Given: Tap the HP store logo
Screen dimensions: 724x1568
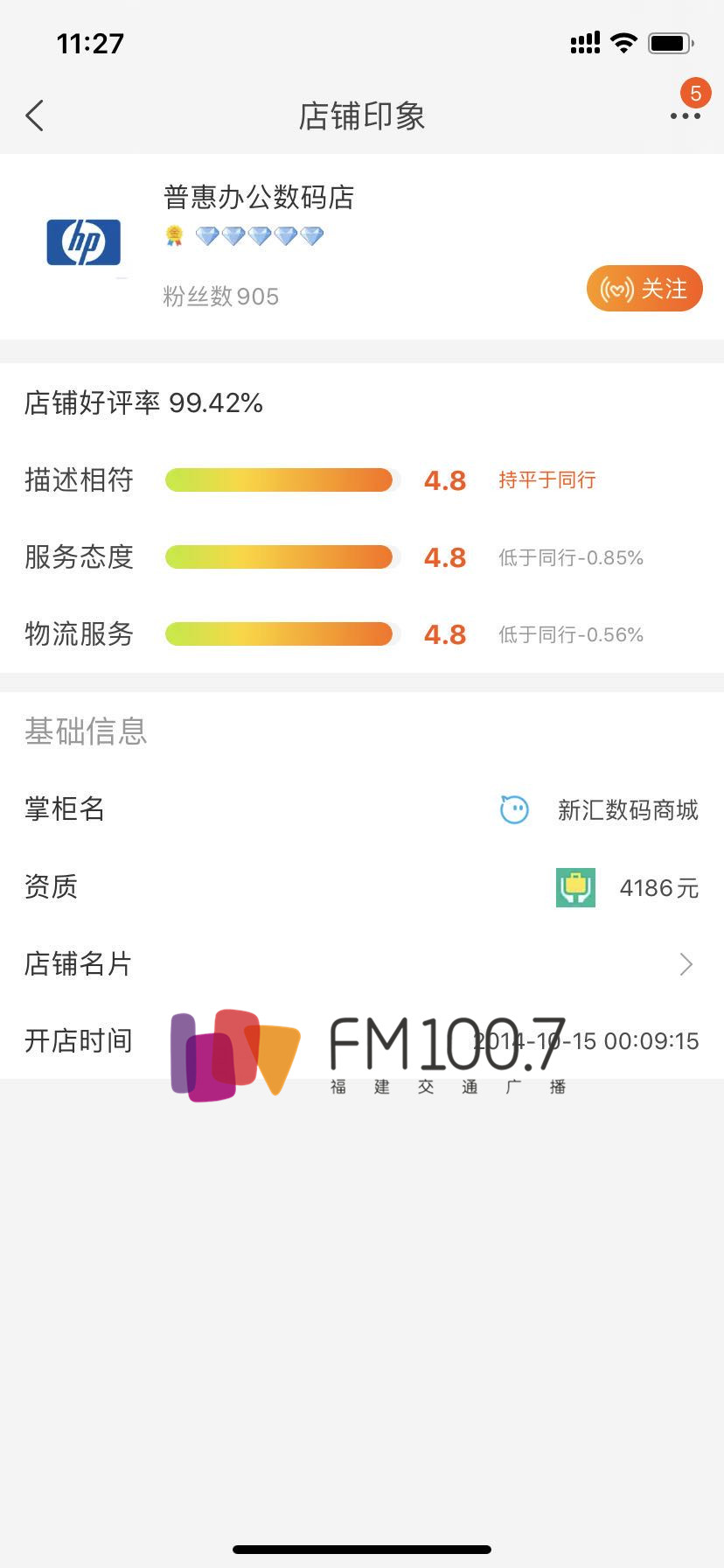Looking at the screenshot, I should [x=83, y=242].
